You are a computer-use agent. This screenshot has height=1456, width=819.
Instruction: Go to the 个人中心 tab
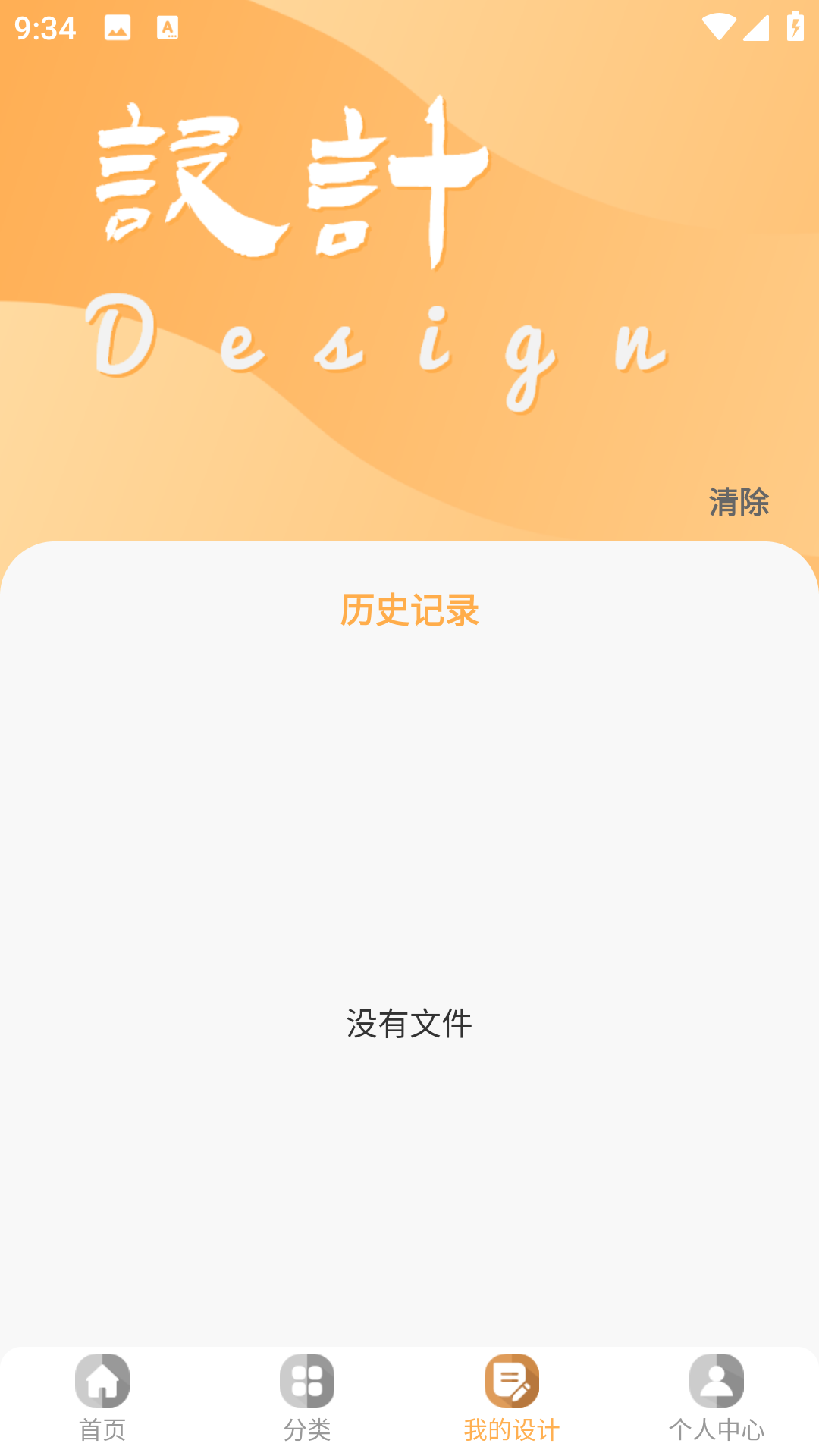click(x=716, y=1398)
